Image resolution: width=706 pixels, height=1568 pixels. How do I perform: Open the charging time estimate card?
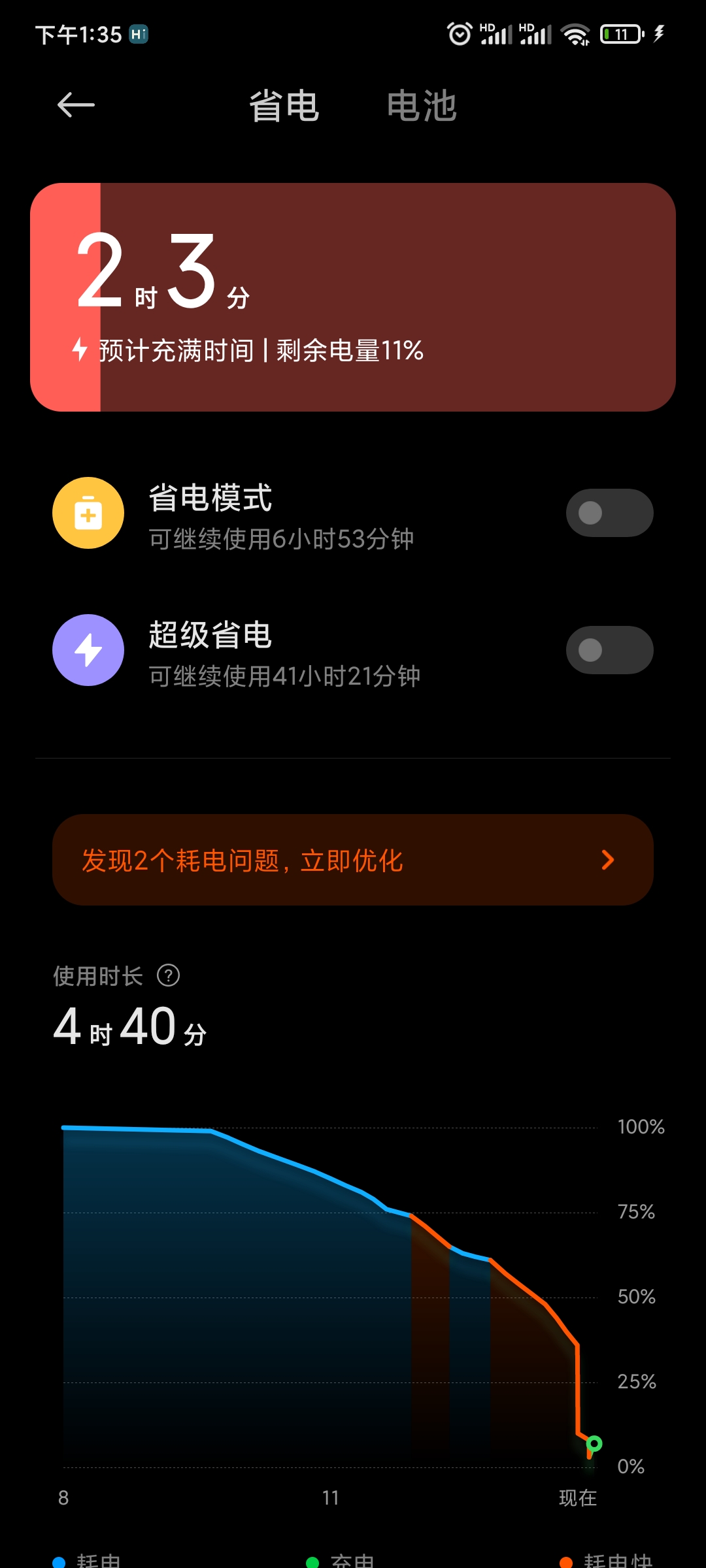(x=353, y=297)
